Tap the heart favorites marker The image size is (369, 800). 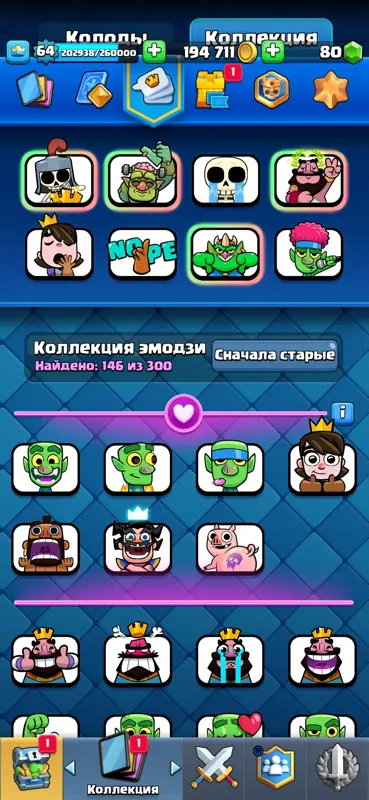point(184,413)
